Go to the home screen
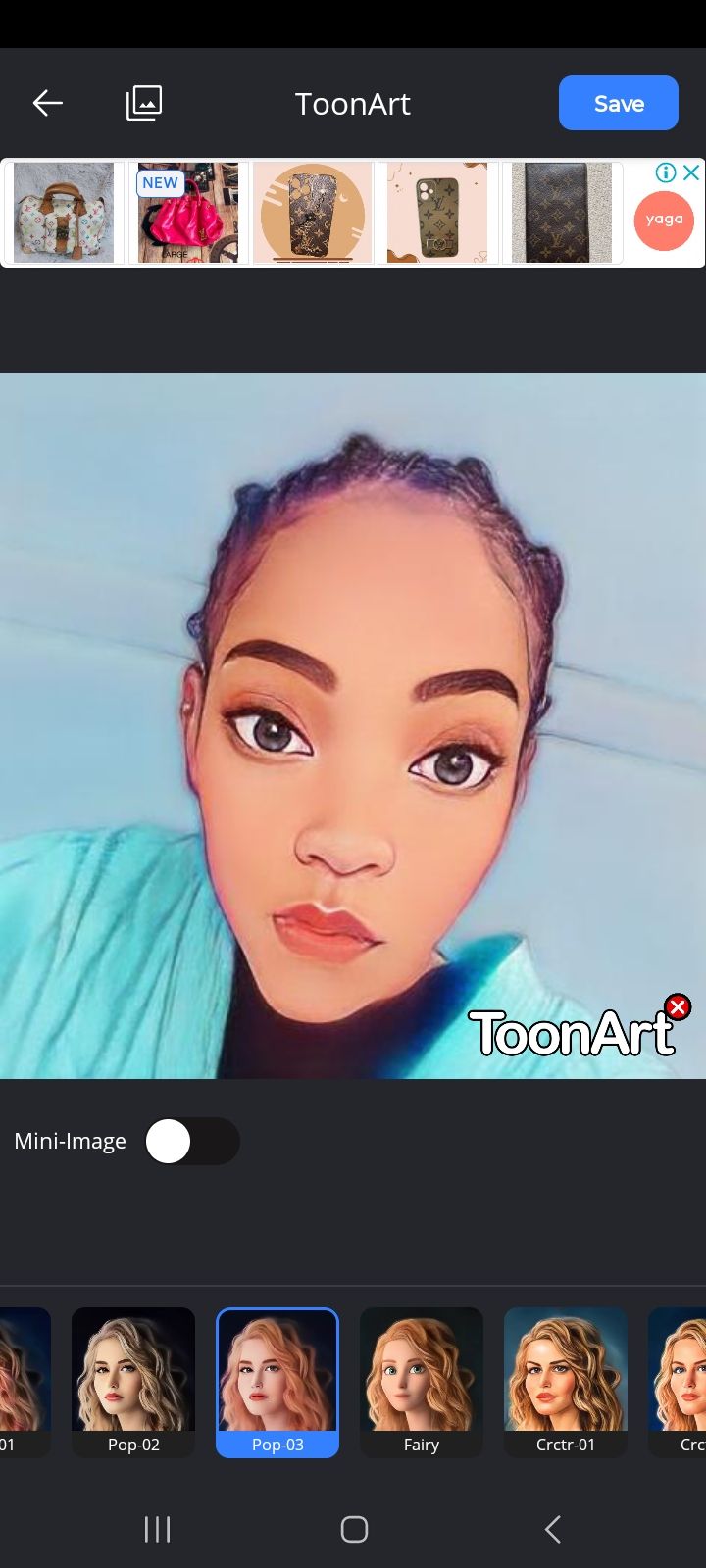Screen dimensions: 706x1568 (354, 1529)
